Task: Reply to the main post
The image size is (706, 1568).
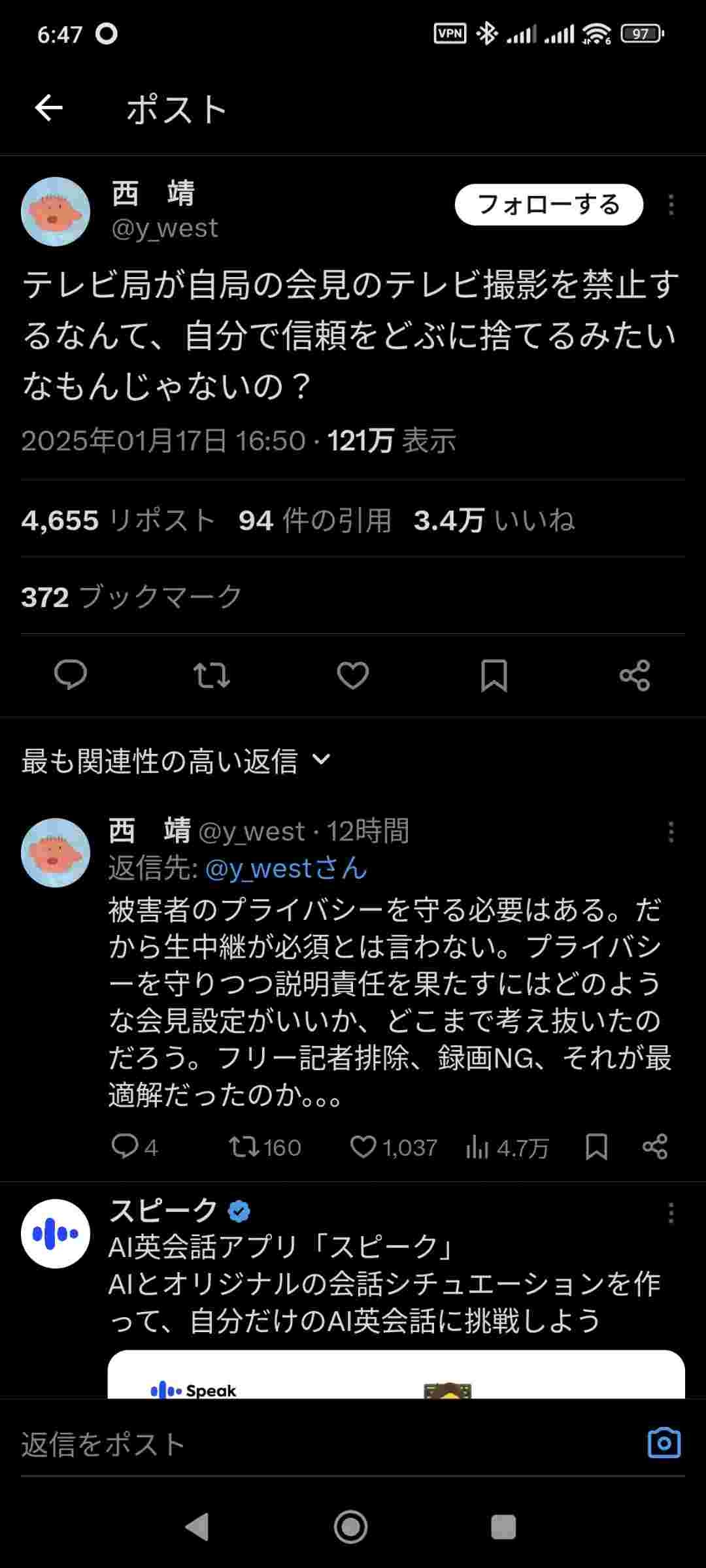Action: (71, 675)
